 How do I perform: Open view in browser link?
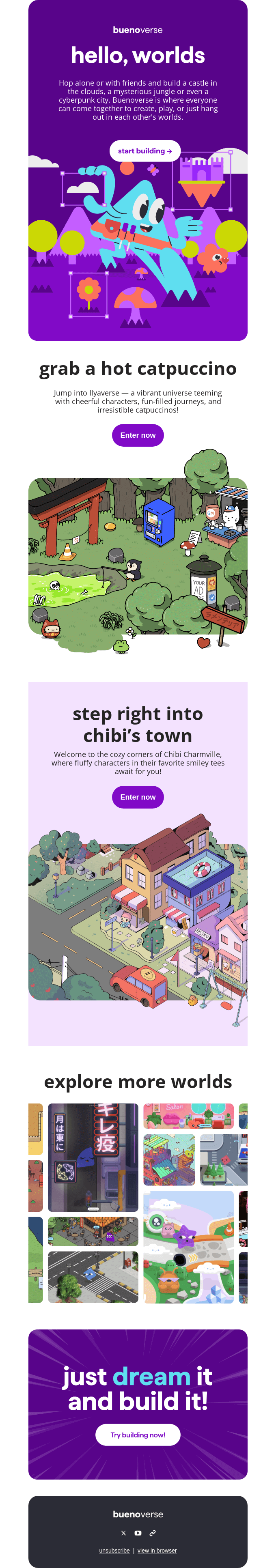(x=157, y=1550)
